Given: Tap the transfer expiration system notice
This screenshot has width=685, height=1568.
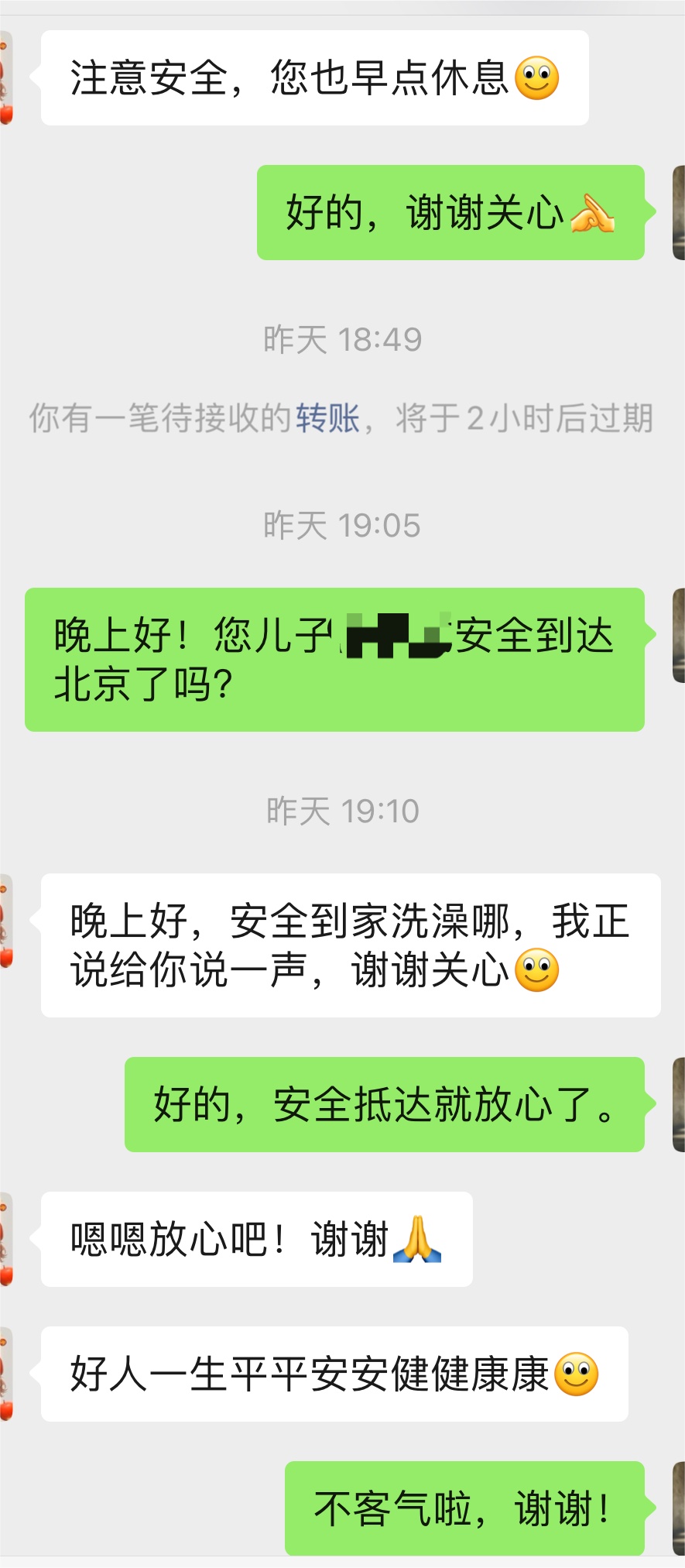Looking at the screenshot, I should pyautogui.click(x=342, y=416).
